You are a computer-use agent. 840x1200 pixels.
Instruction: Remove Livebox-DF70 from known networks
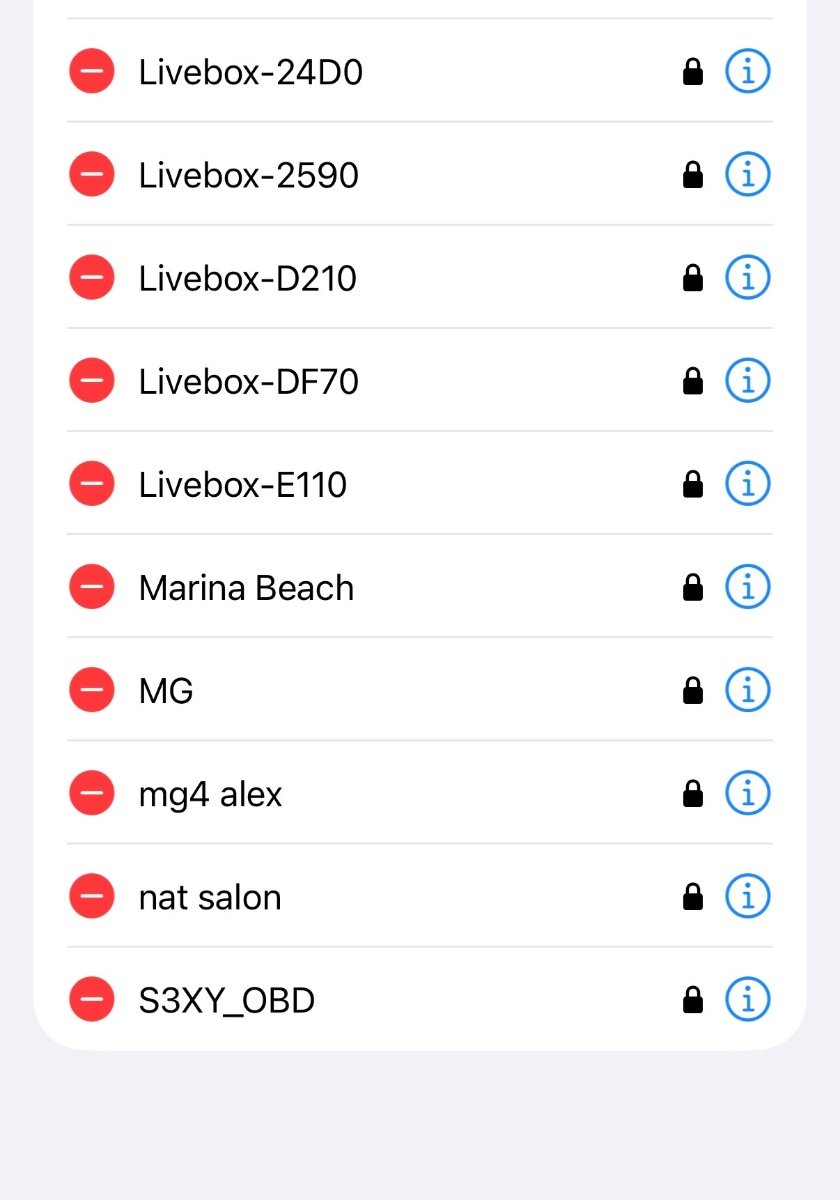point(92,381)
